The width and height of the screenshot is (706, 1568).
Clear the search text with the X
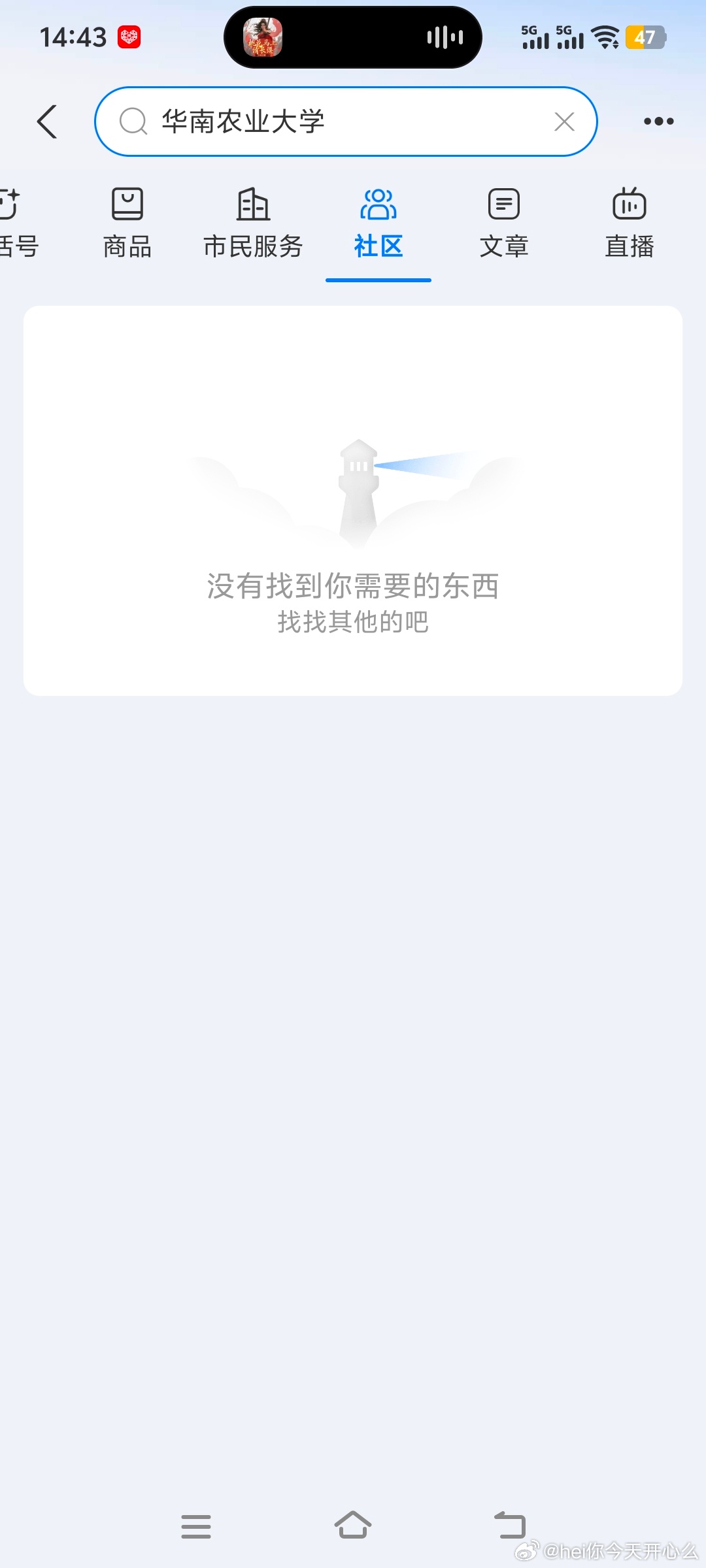(x=564, y=122)
